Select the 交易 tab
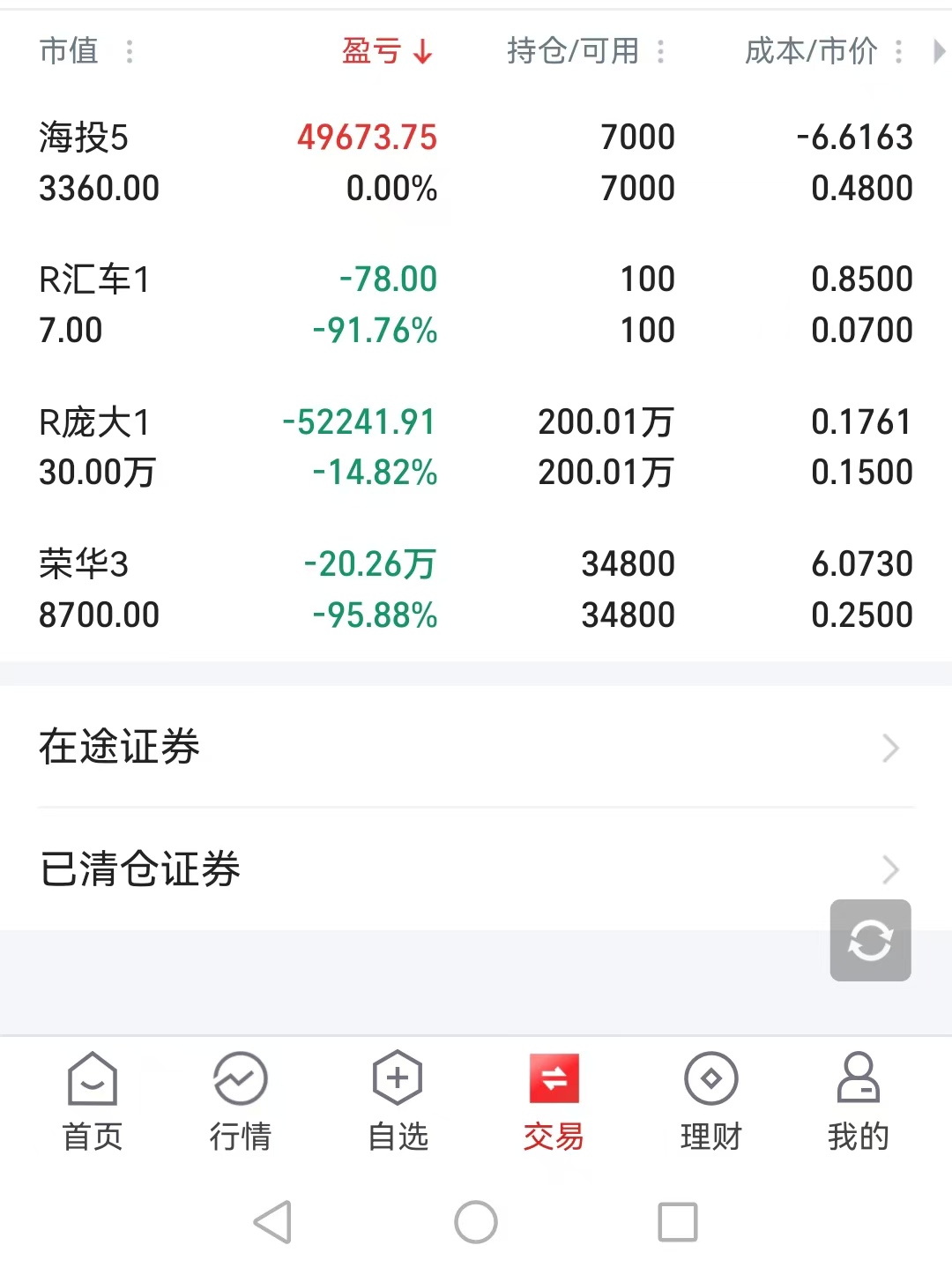Viewport: 952px width, 1275px height. click(554, 1102)
